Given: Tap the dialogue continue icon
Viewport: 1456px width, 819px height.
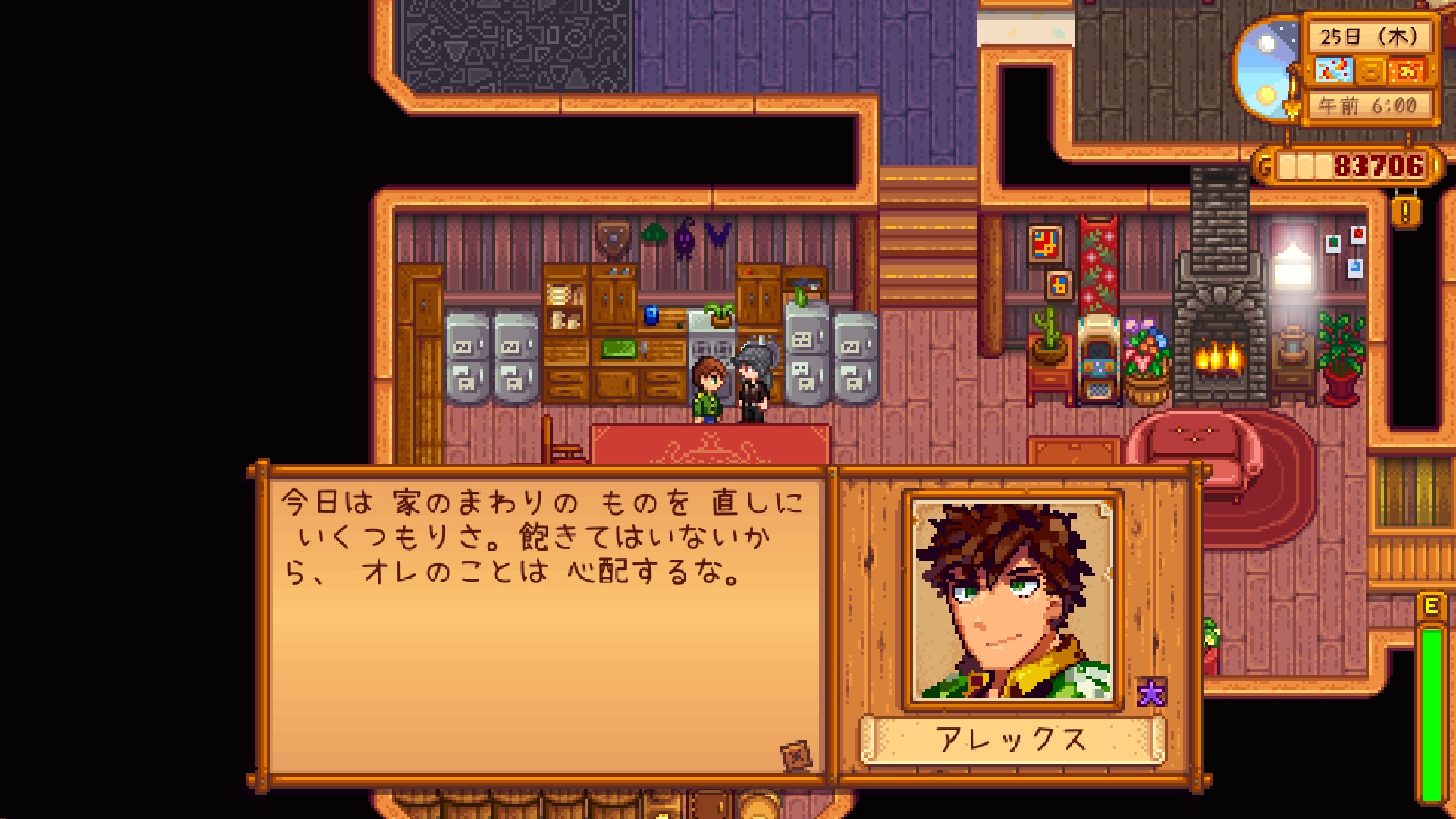Looking at the screenshot, I should pyautogui.click(x=795, y=755).
